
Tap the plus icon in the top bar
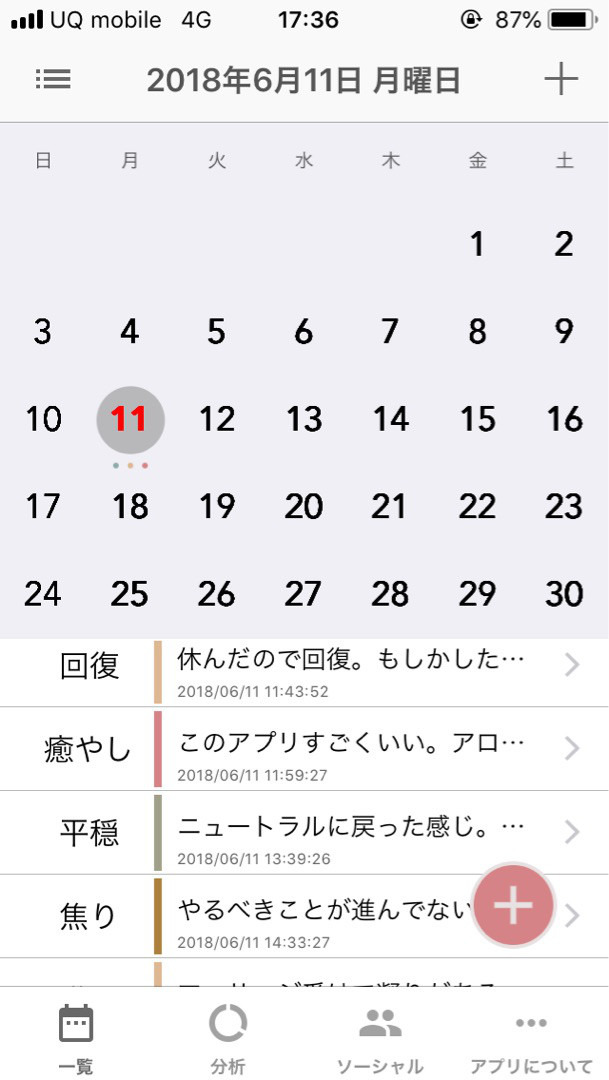pos(560,80)
